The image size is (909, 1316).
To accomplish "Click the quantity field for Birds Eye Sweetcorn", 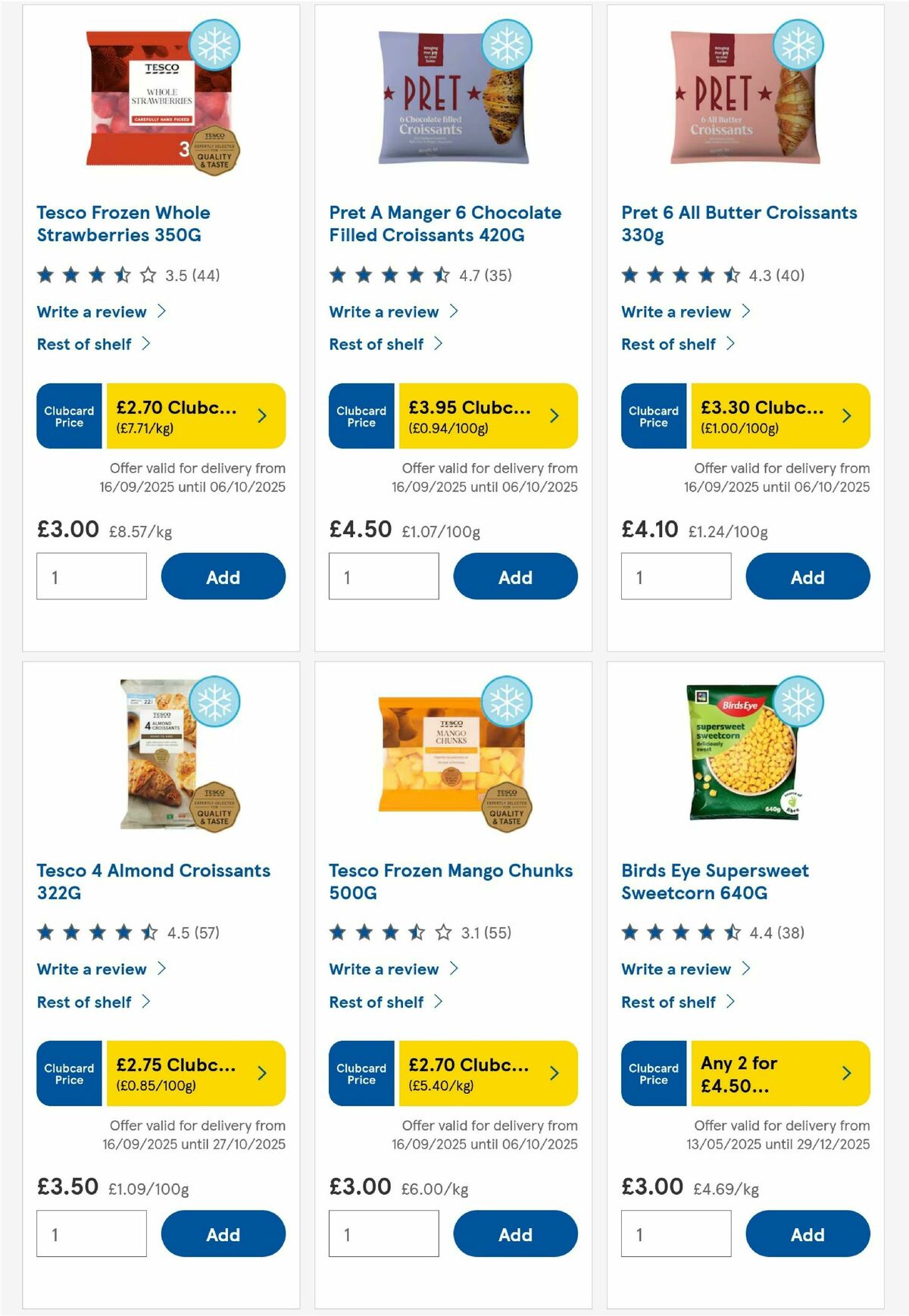I will (x=676, y=1233).
